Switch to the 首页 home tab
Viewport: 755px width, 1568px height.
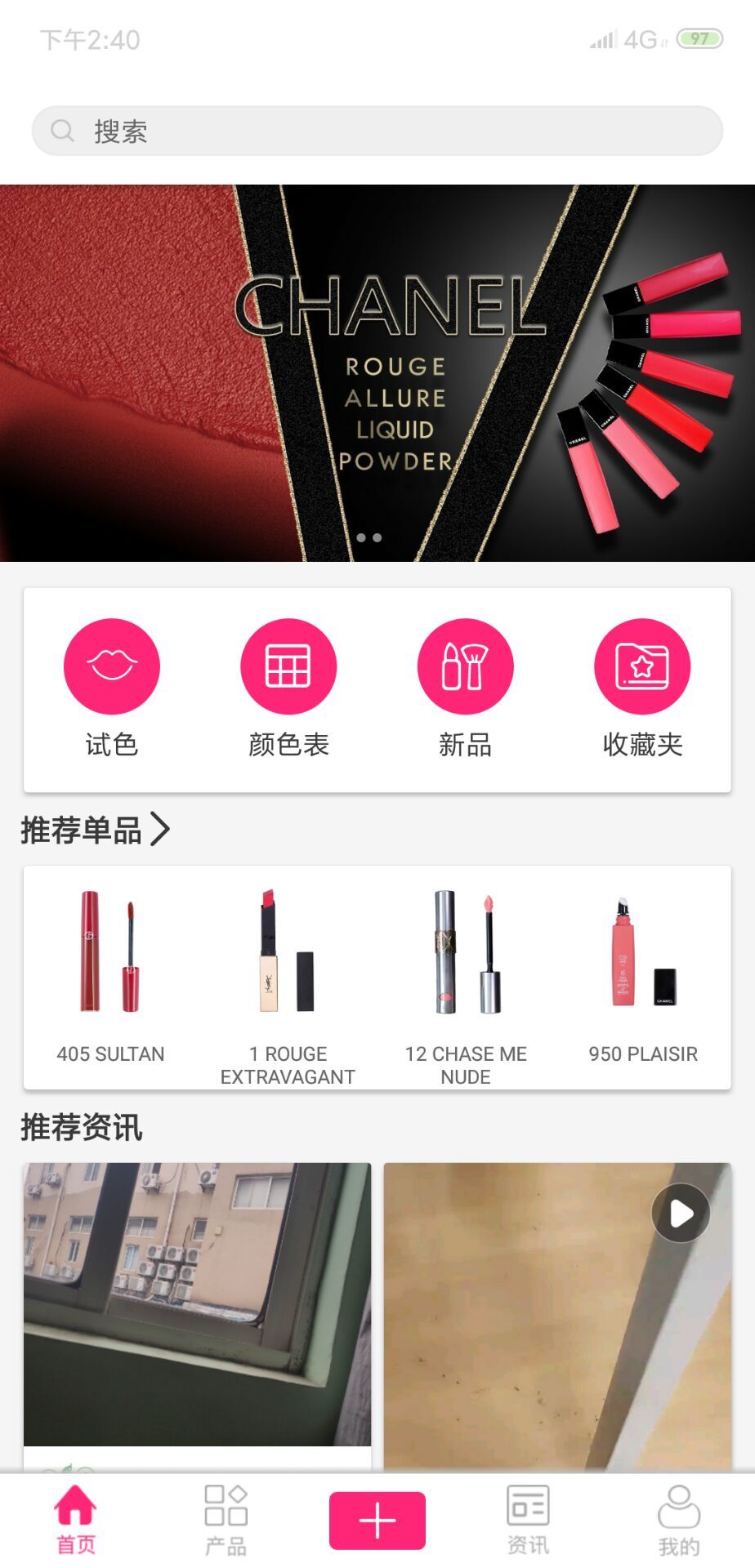pyautogui.click(x=75, y=1520)
